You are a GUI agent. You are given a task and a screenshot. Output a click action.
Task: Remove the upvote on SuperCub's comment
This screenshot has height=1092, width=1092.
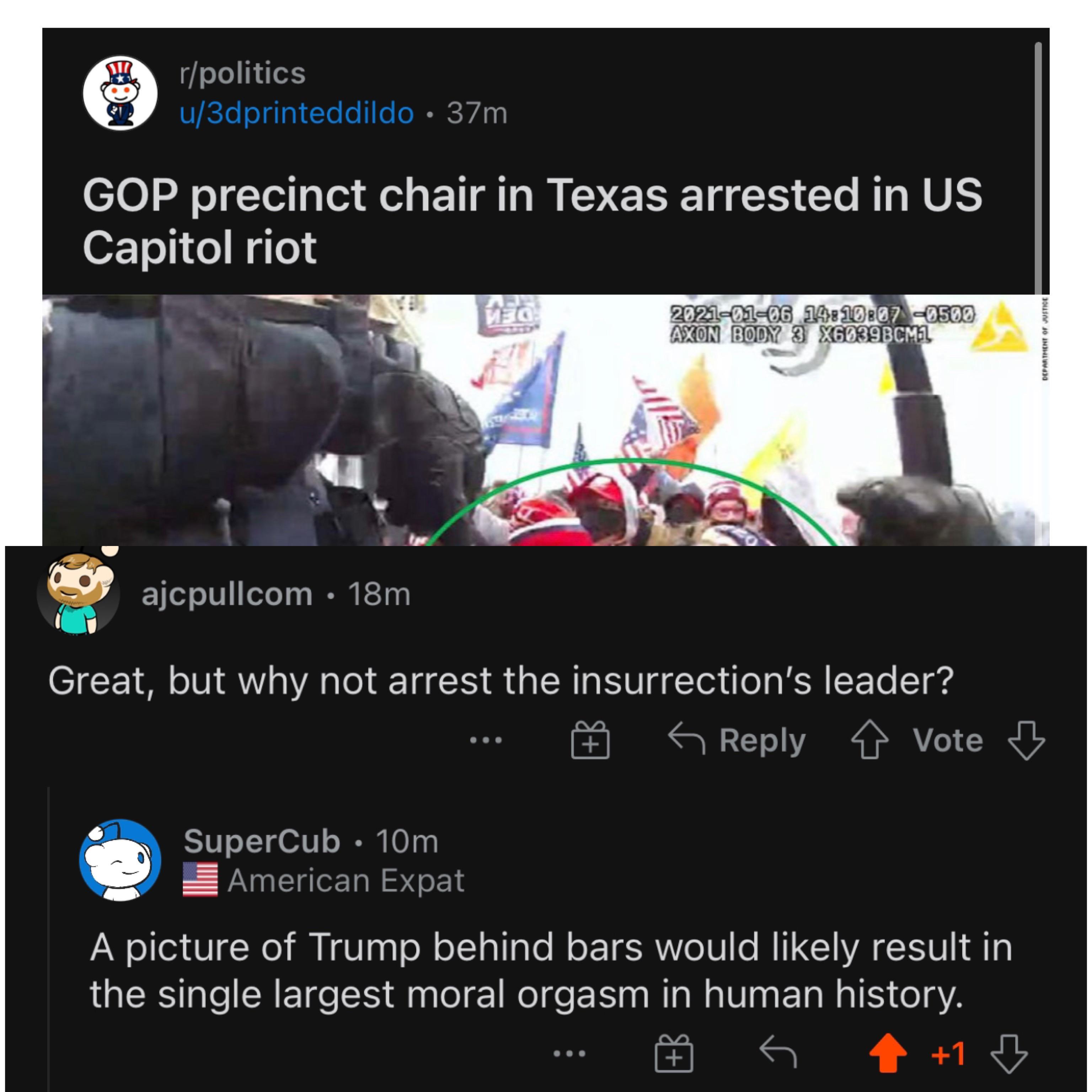887,1054
